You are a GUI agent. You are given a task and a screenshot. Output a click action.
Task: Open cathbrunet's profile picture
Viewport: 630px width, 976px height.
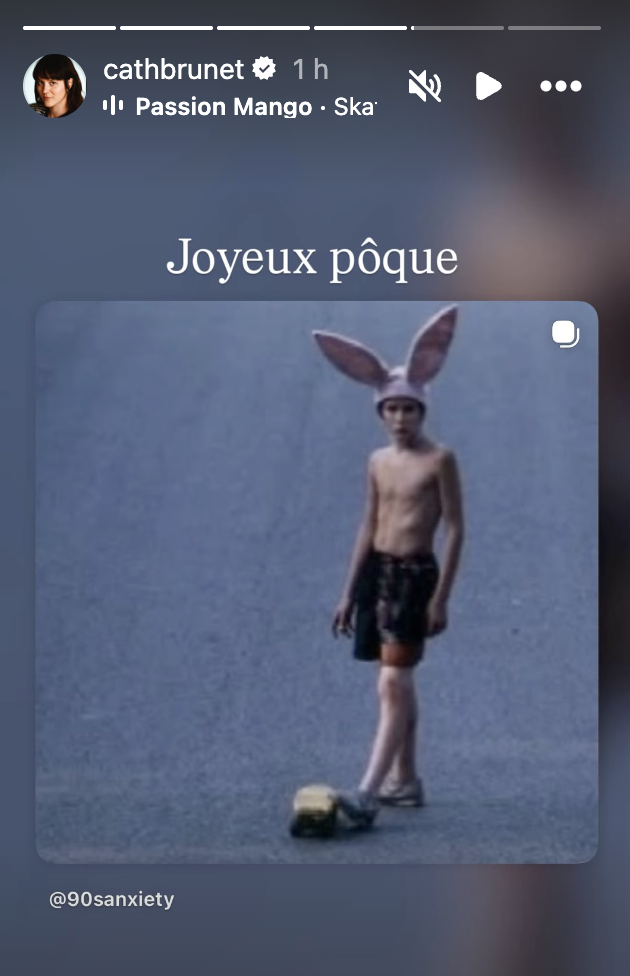click(54, 86)
